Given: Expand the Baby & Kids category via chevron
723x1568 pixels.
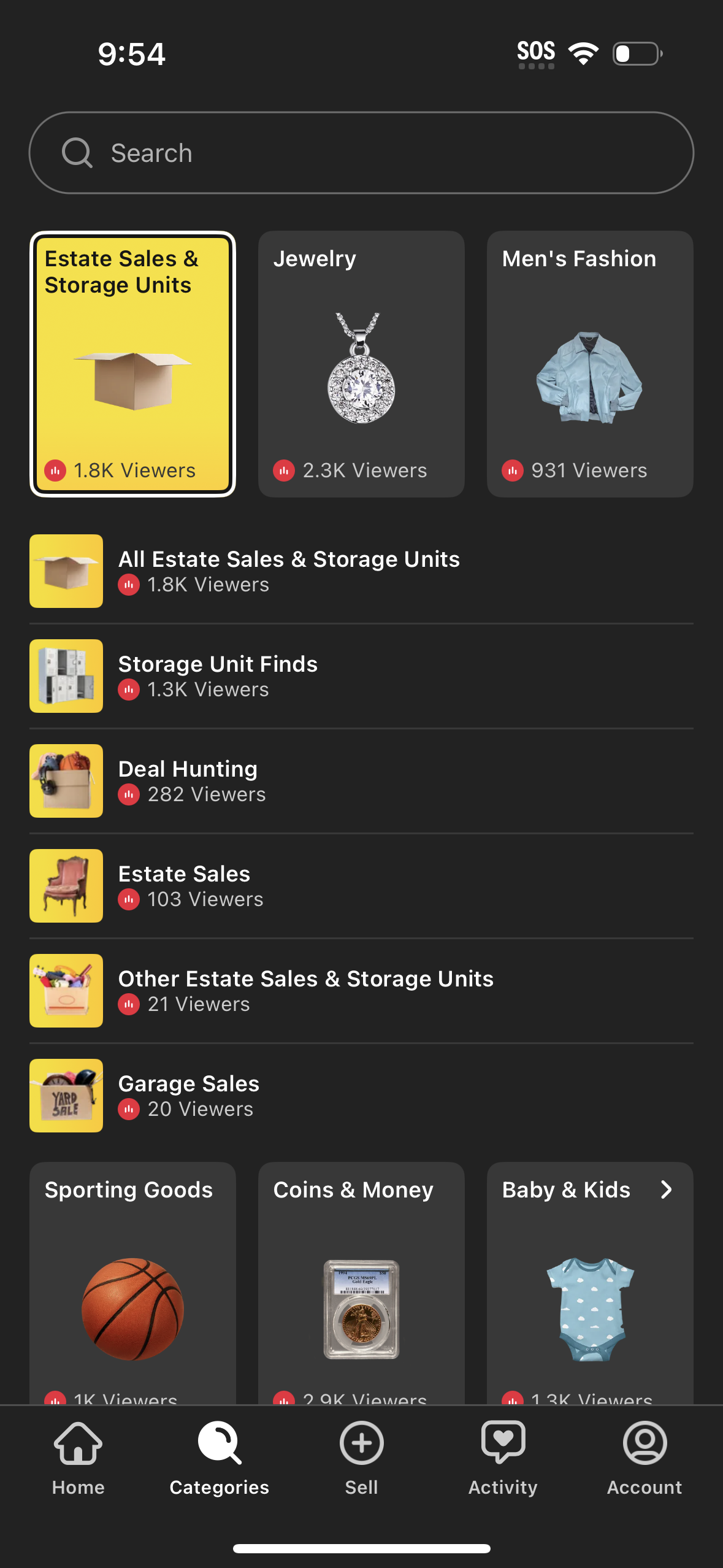Looking at the screenshot, I should pyautogui.click(x=667, y=1189).
